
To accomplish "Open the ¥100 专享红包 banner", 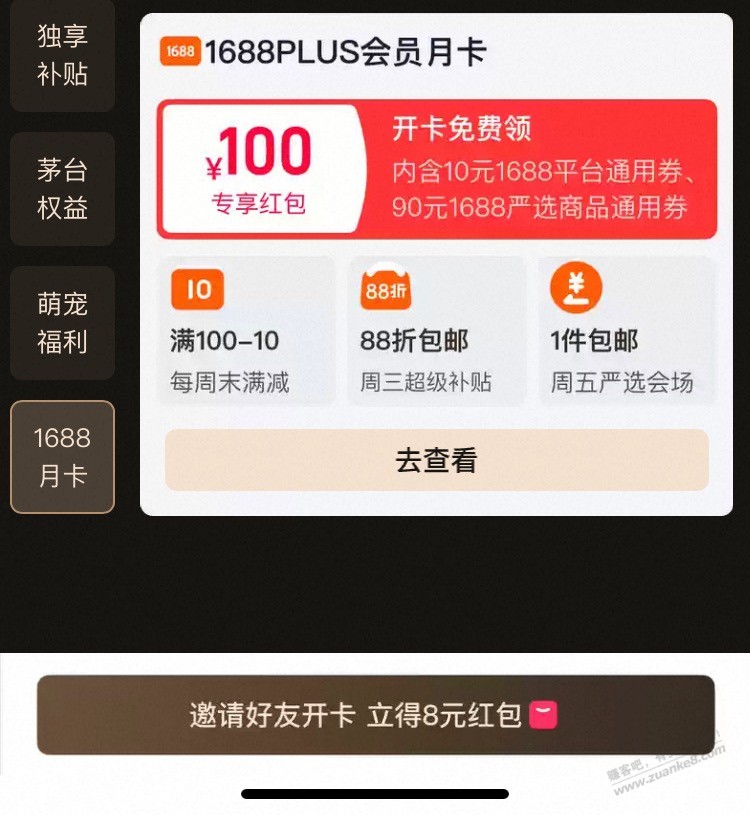I will [x=436, y=169].
